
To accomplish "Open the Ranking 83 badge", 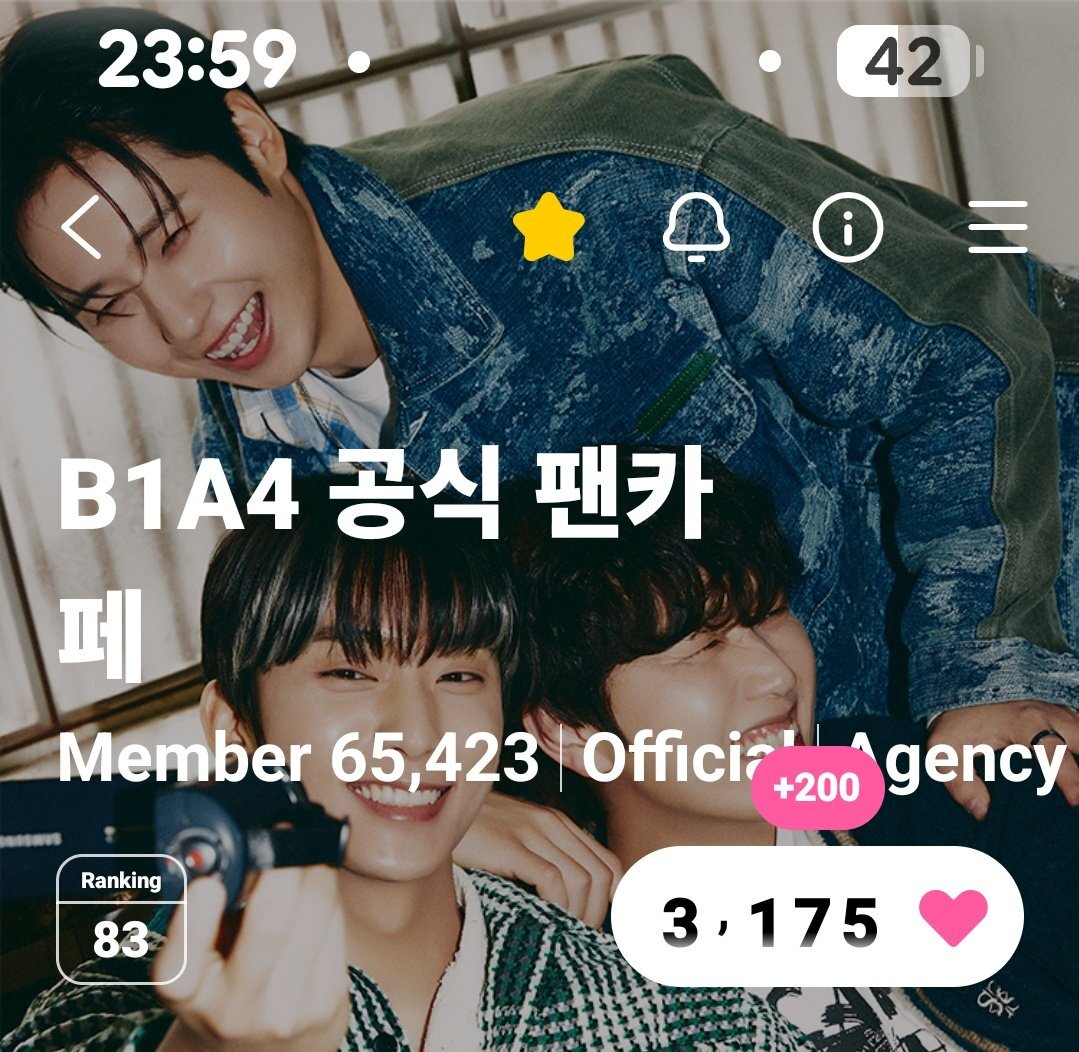I will [122, 919].
